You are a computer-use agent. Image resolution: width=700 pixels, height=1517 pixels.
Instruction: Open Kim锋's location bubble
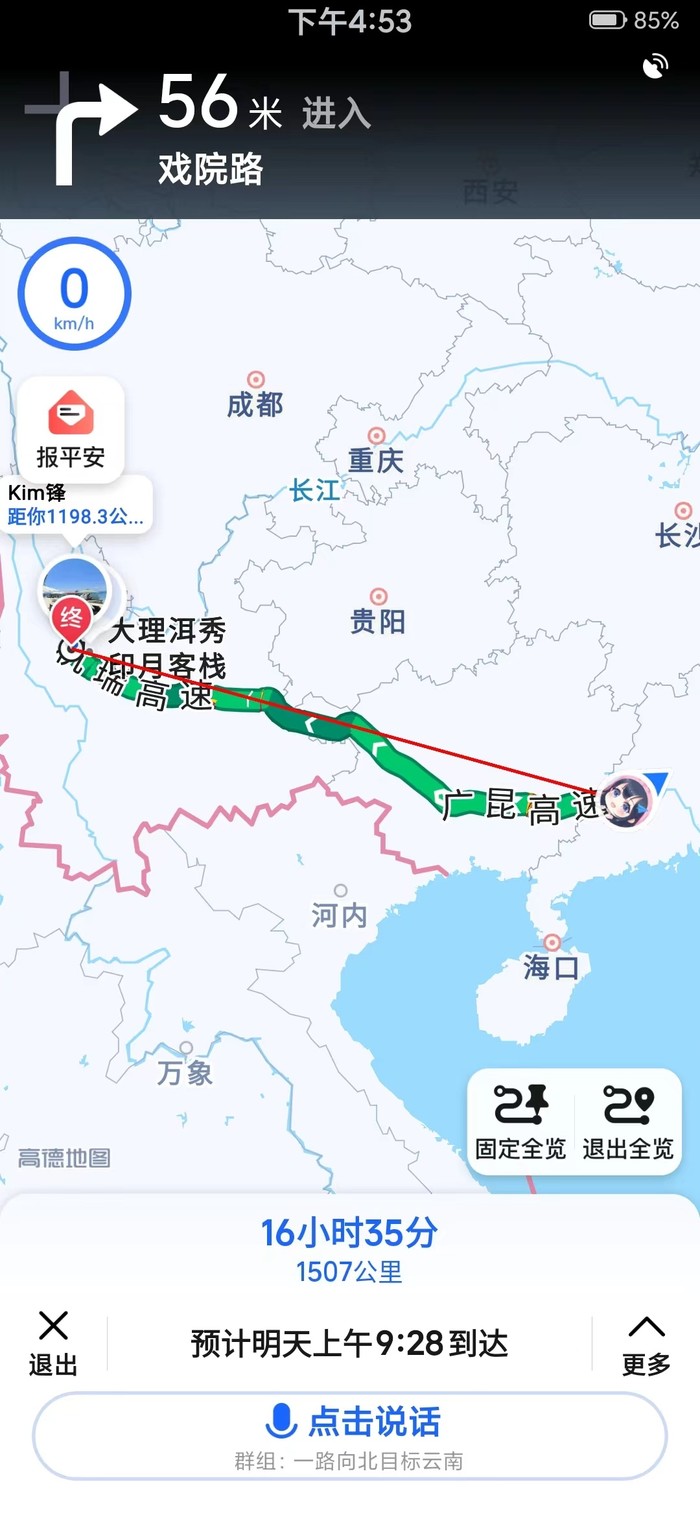tap(78, 504)
